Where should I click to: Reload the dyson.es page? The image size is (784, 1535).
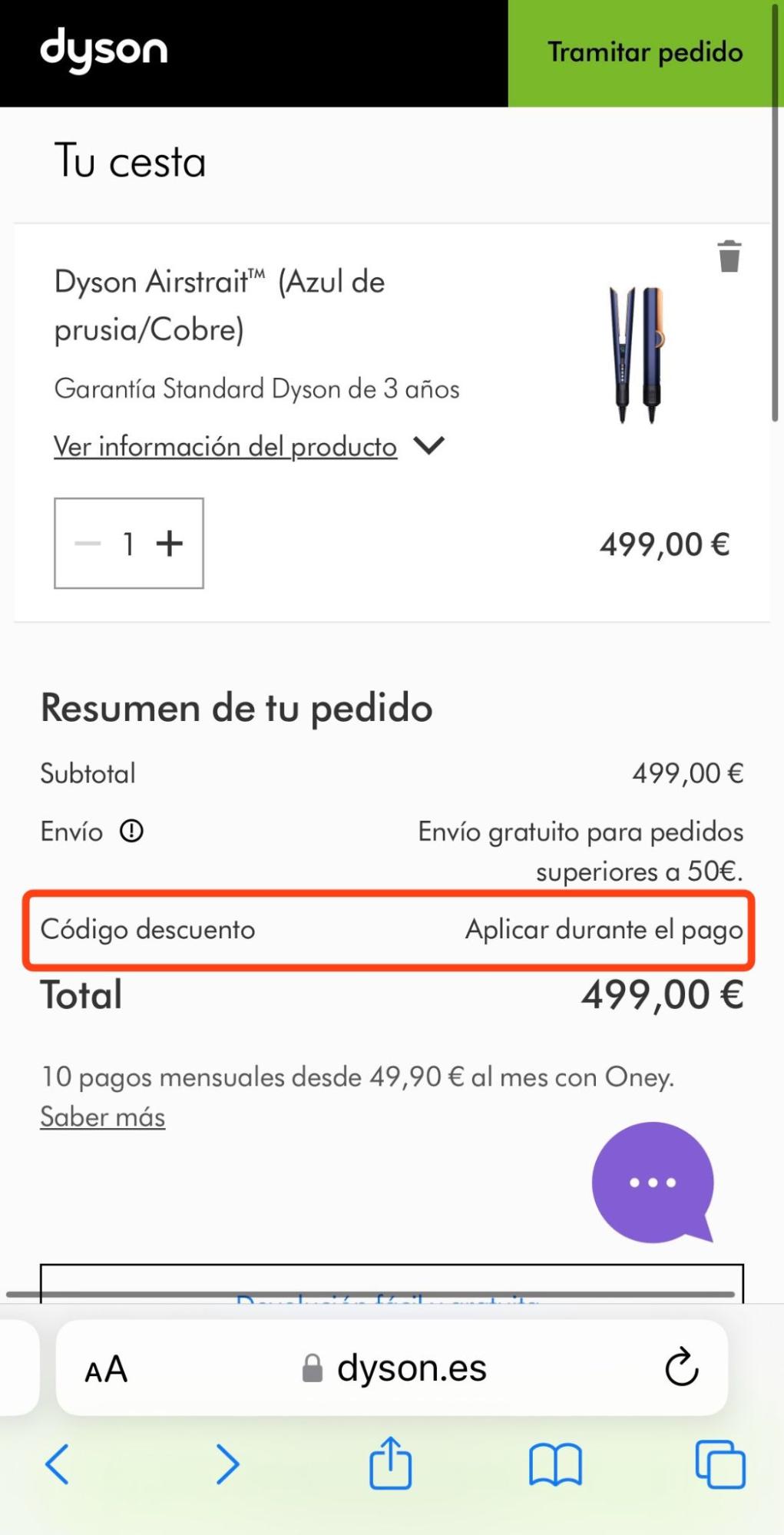coord(681,1368)
